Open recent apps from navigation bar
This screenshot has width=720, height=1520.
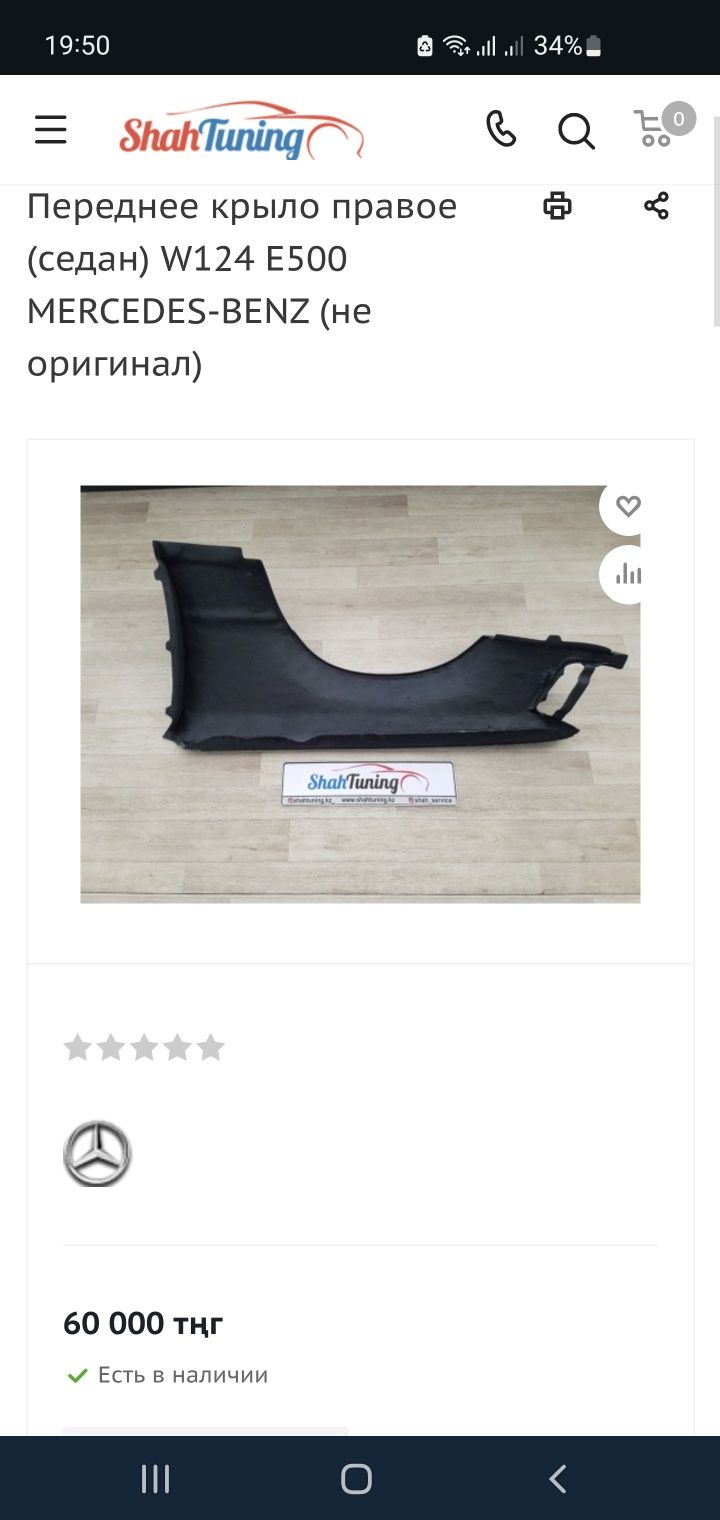[x=156, y=1478]
